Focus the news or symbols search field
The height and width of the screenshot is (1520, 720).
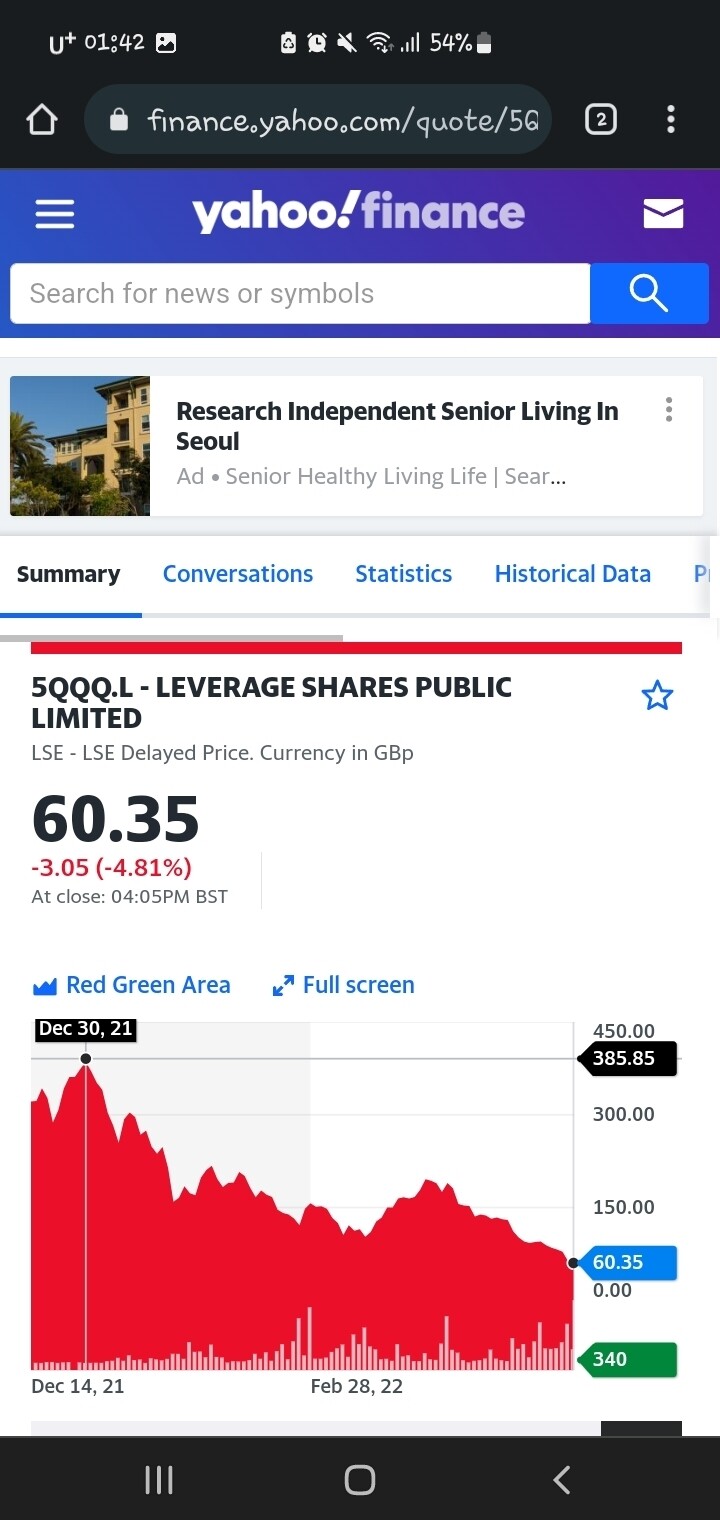(x=300, y=294)
